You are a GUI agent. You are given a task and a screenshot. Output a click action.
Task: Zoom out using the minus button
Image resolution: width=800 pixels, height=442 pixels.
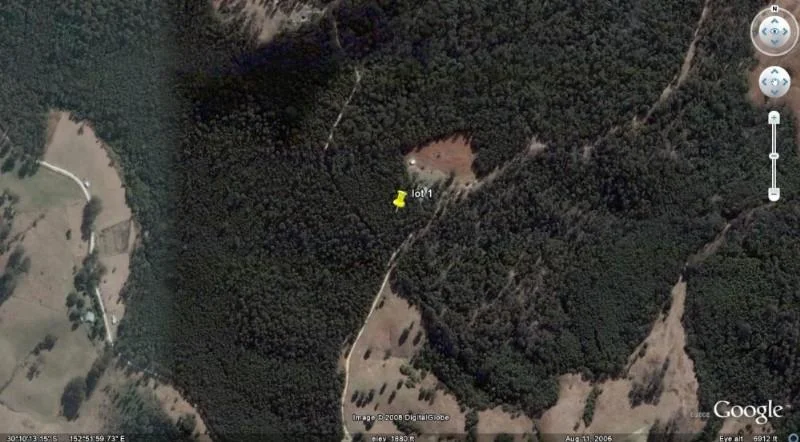coord(774,193)
